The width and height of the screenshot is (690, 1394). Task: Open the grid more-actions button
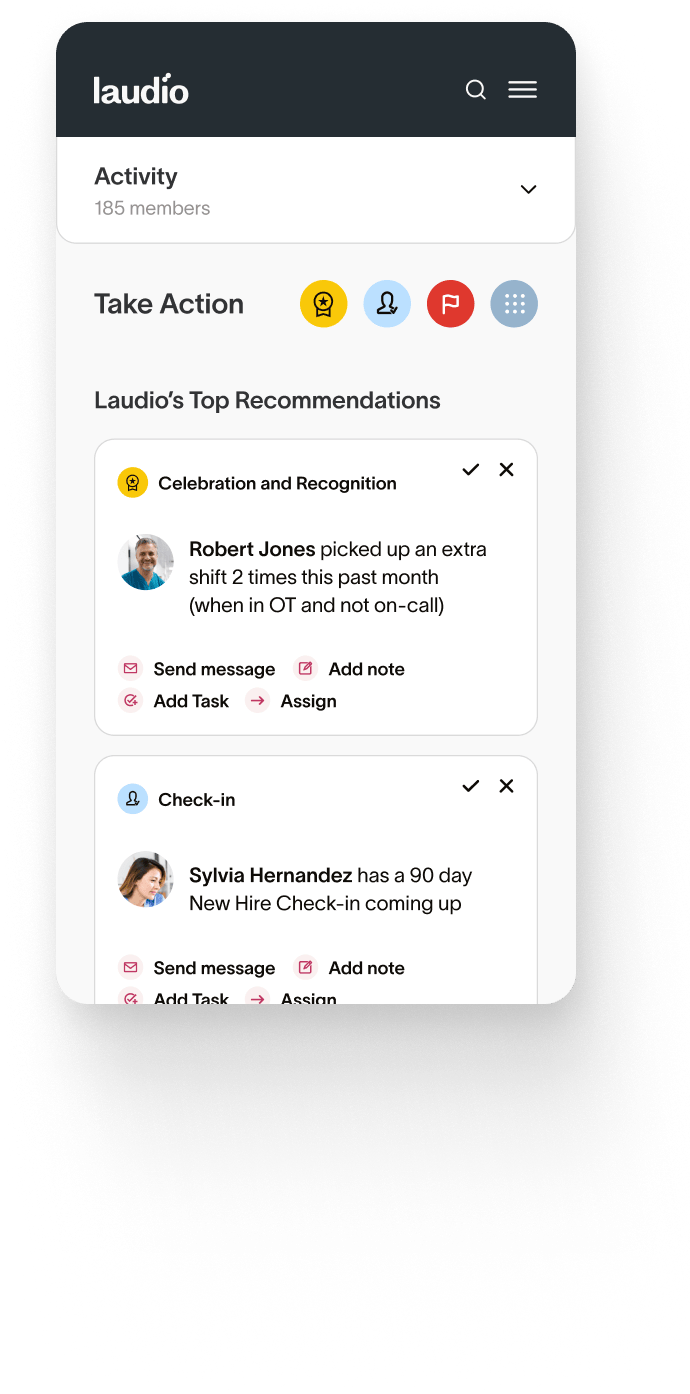(514, 304)
